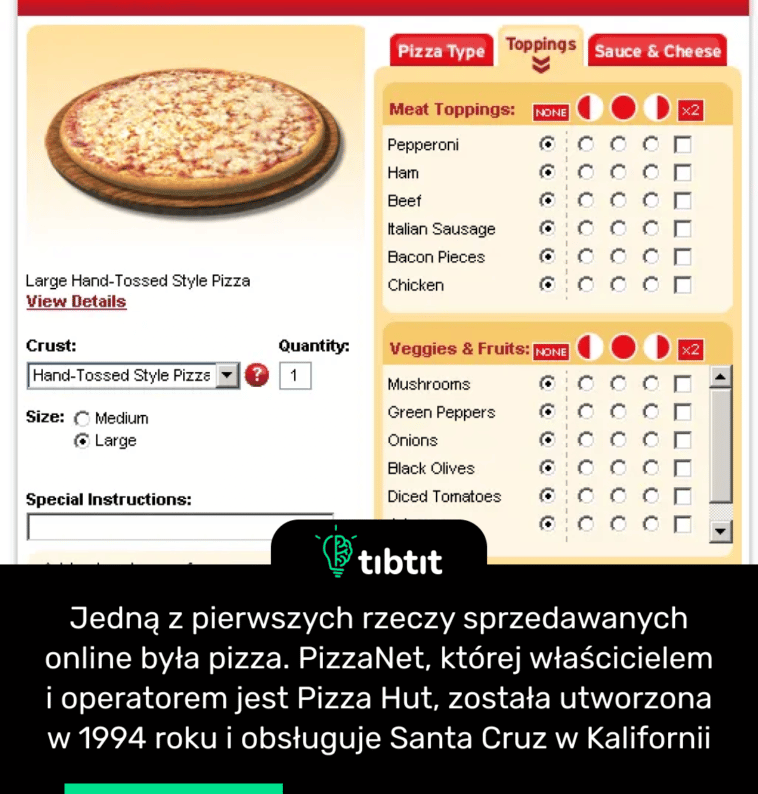Click the whole-pizza icon in Meat Toppings header
This screenshot has height=794, width=758.
point(623,109)
